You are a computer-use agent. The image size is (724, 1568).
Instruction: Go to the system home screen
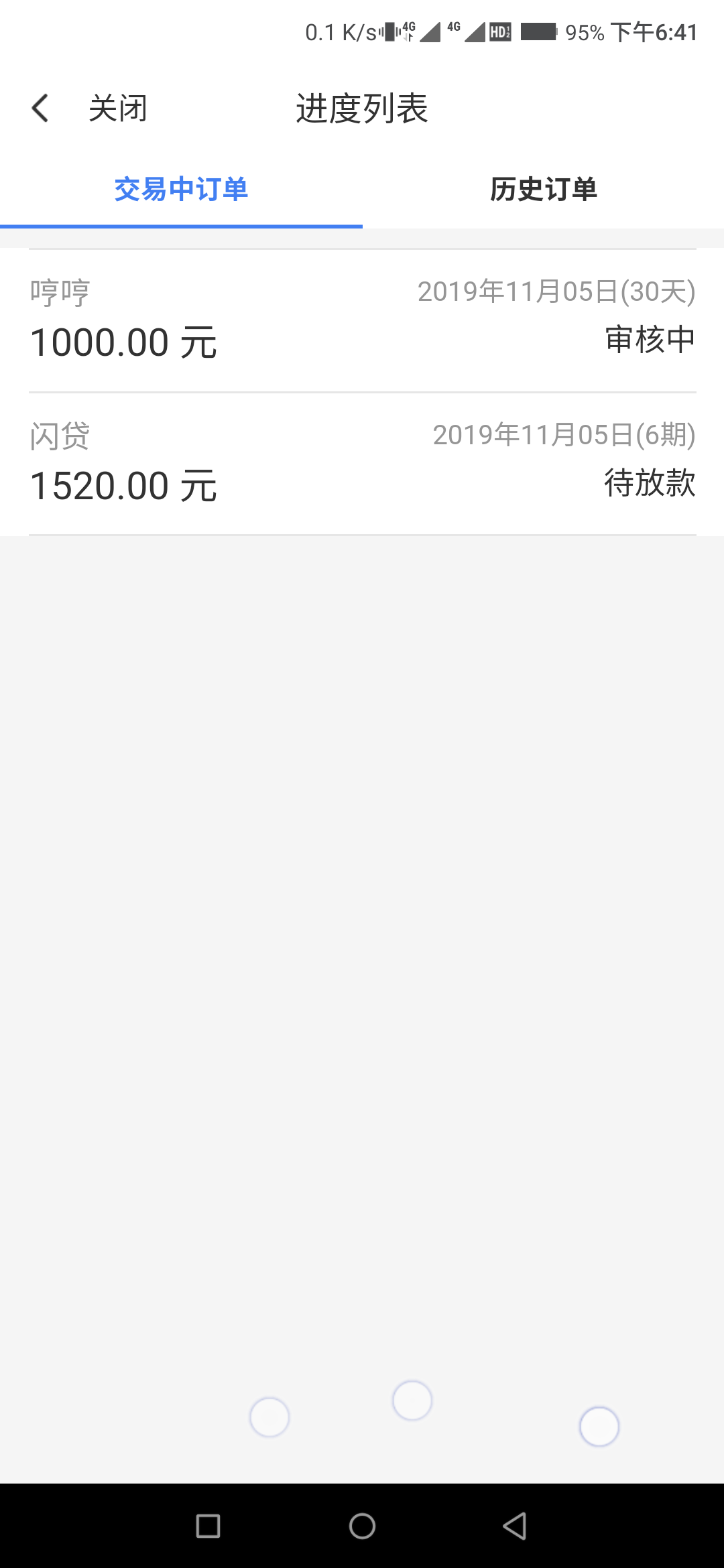[362, 1526]
